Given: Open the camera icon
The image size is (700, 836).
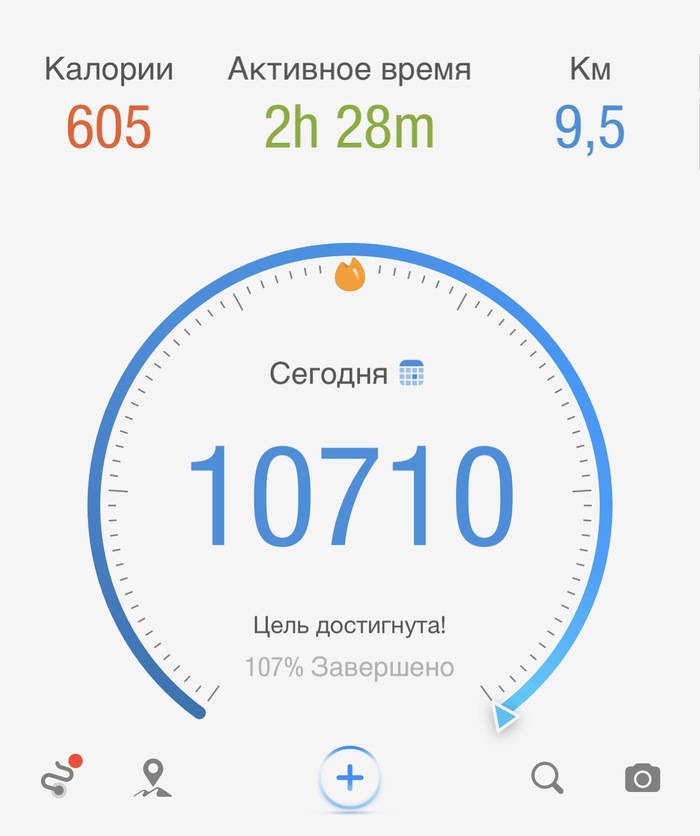Looking at the screenshot, I should 642,778.
